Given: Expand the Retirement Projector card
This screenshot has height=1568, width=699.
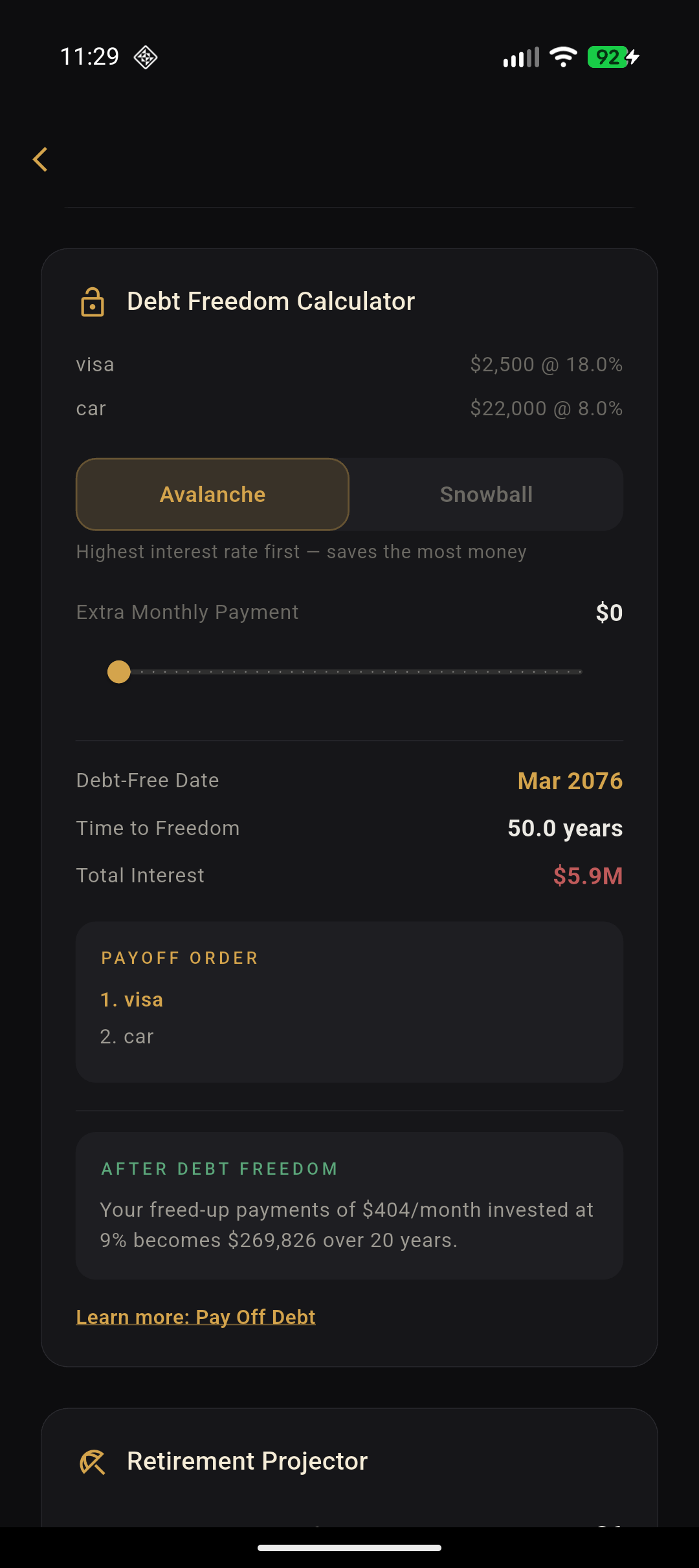Looking at the screenshot, I should pos(349,1461).
